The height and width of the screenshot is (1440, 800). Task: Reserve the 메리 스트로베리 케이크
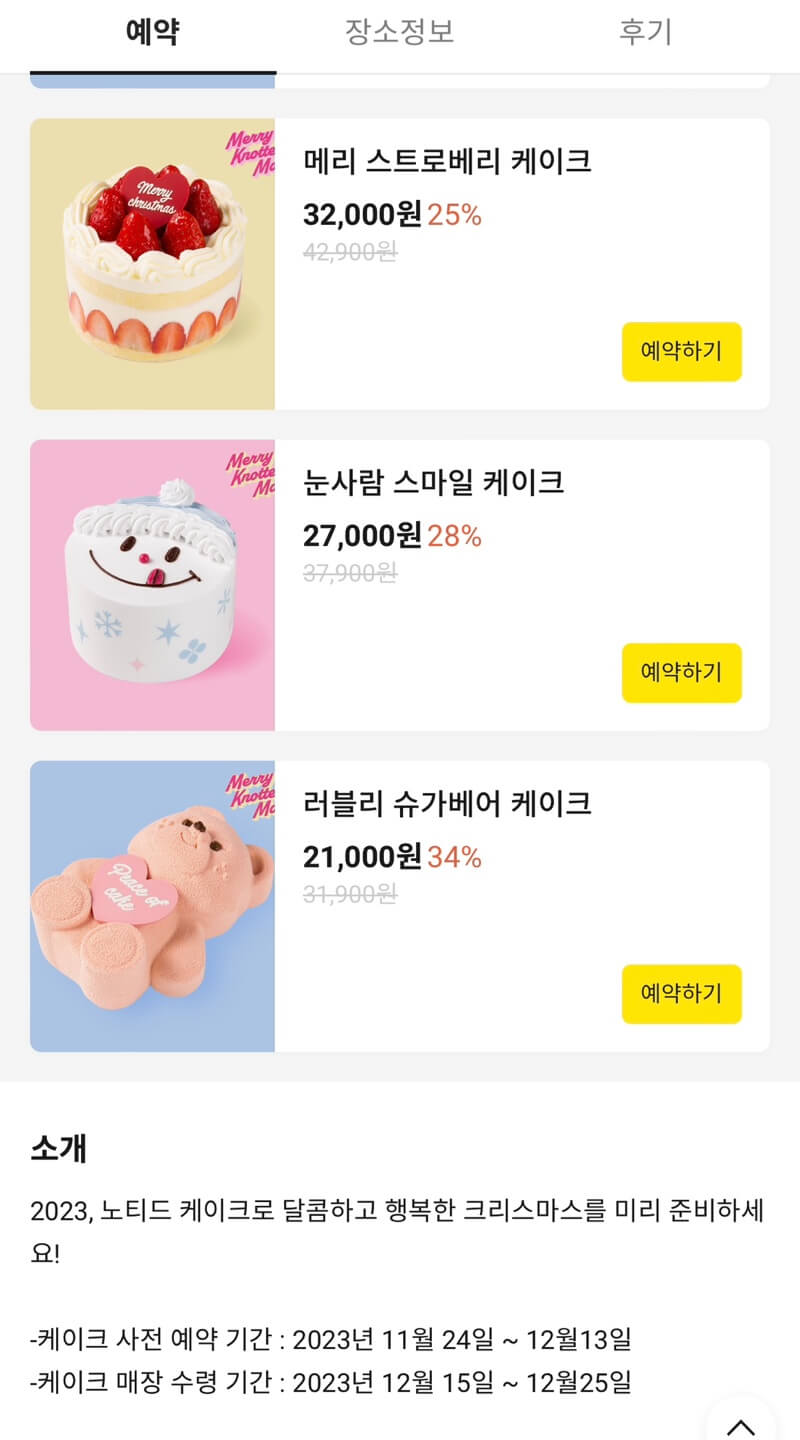coord(681,351)
